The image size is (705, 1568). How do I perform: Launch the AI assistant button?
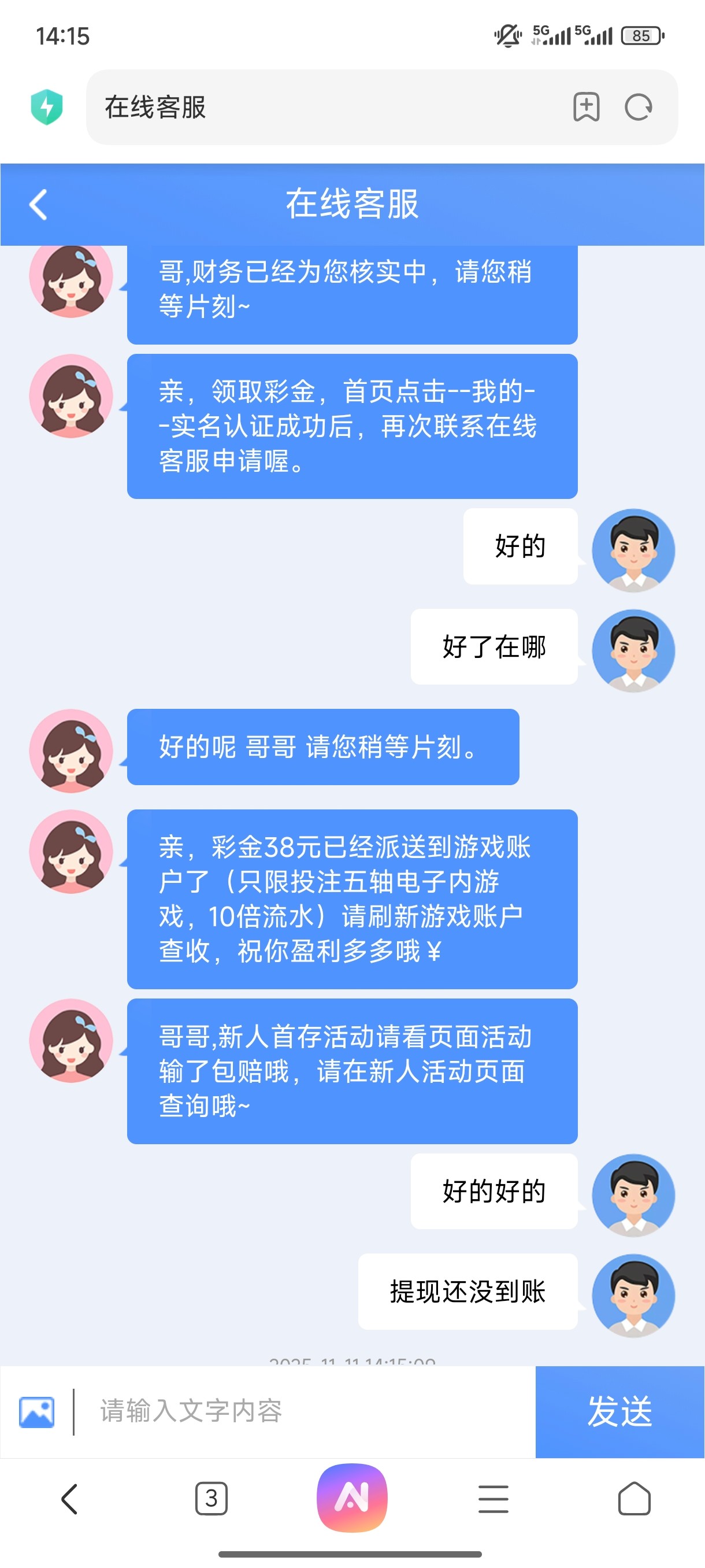click(352, 1498)
